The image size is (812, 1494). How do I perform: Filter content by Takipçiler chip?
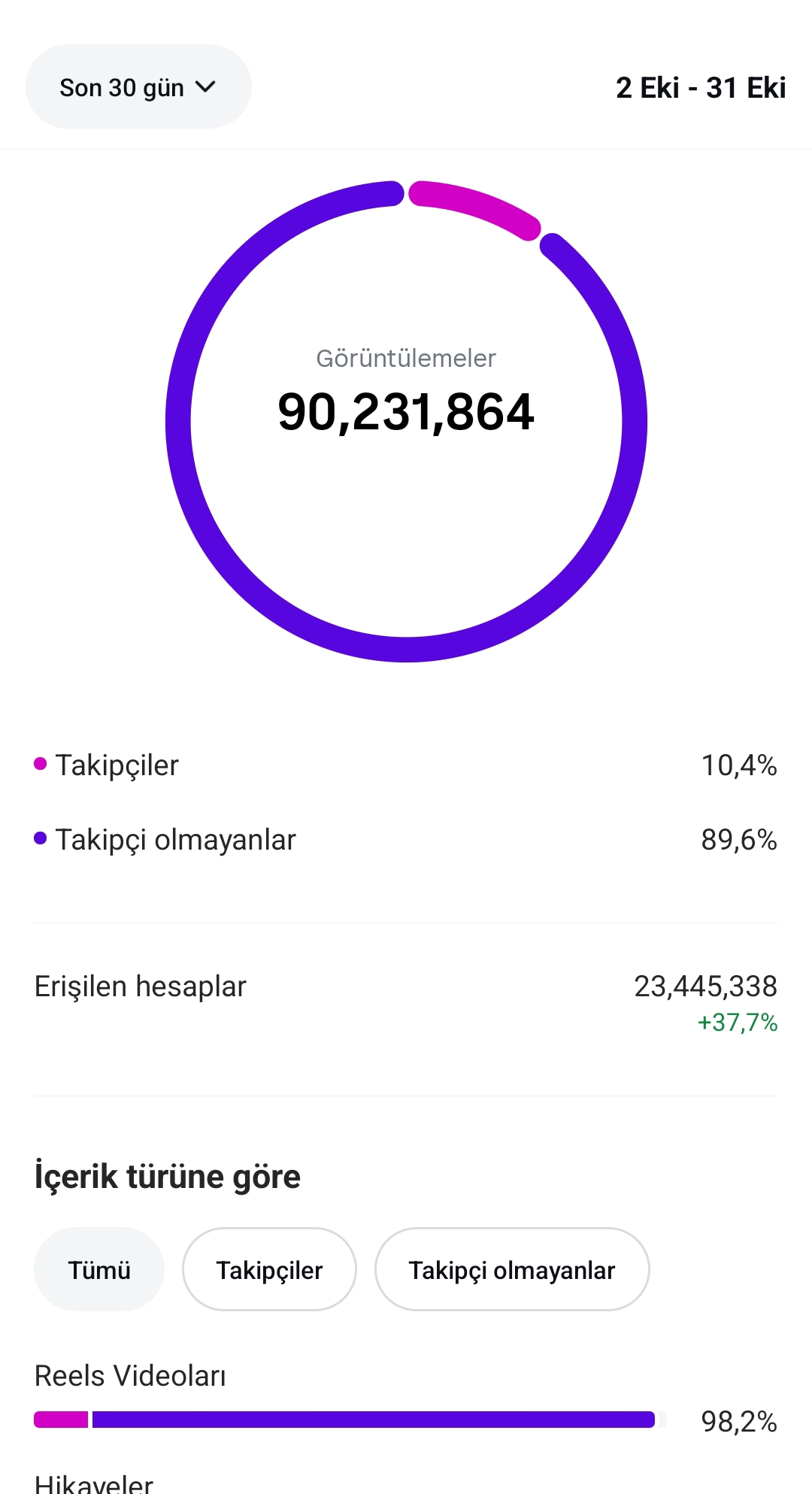coord(269,1269)
